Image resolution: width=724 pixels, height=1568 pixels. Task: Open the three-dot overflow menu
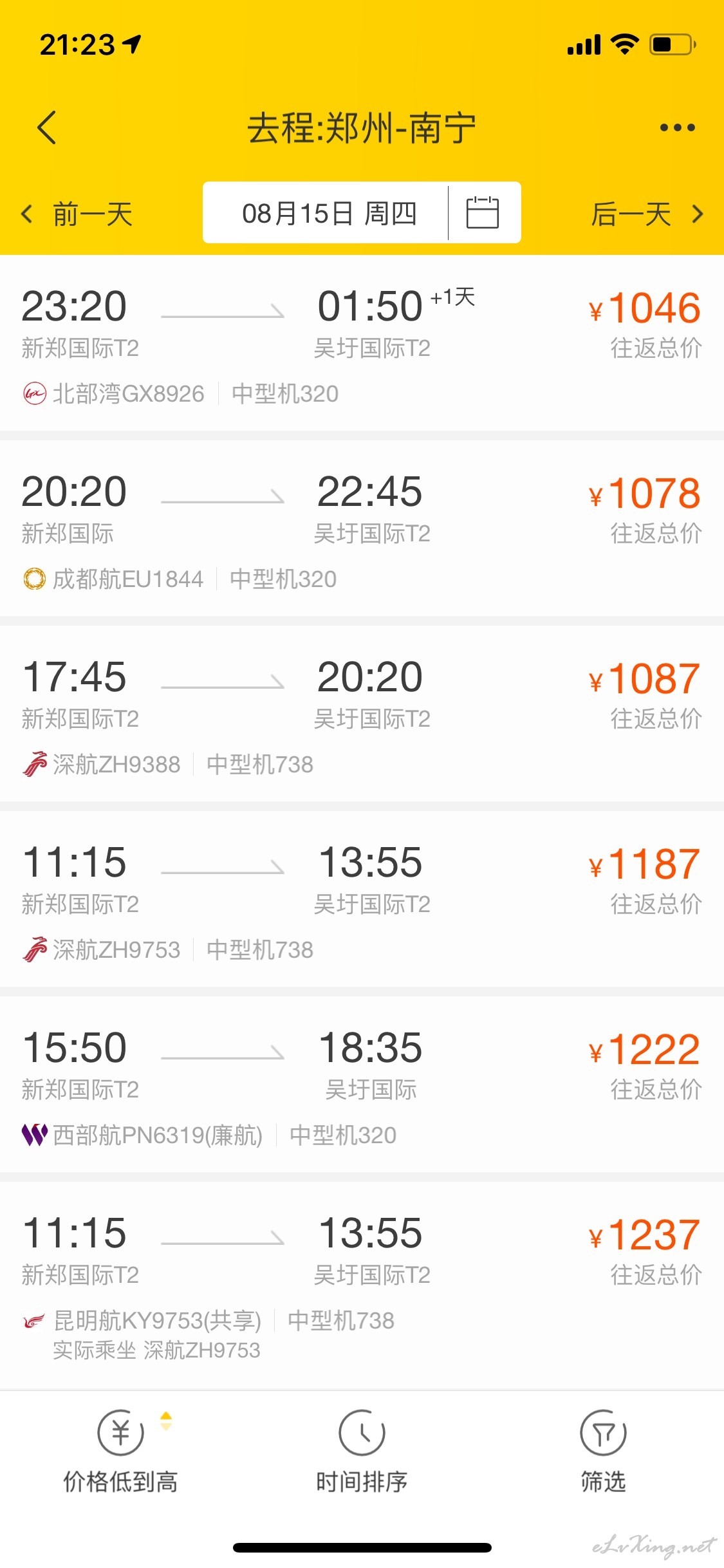pyautogui.click(x=677, y=127)
